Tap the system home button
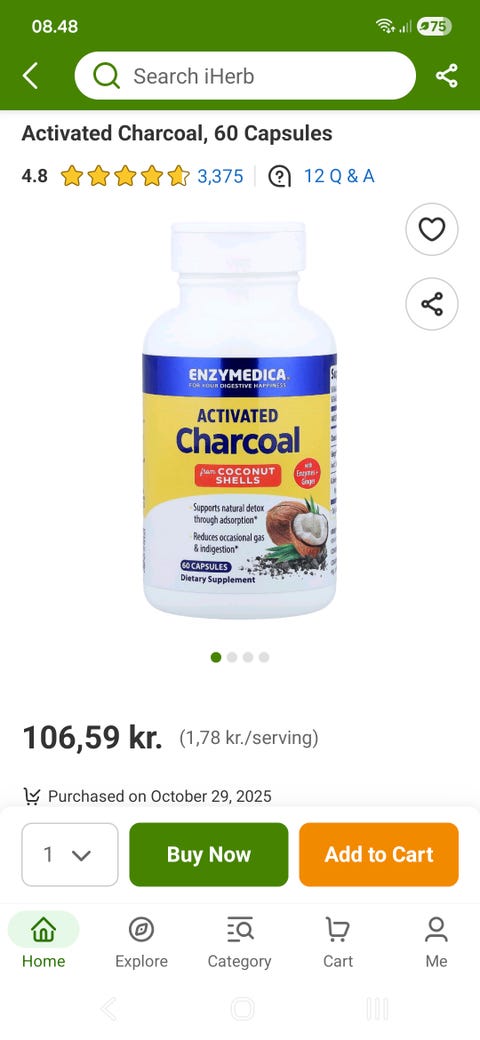 coord(242,1009)
